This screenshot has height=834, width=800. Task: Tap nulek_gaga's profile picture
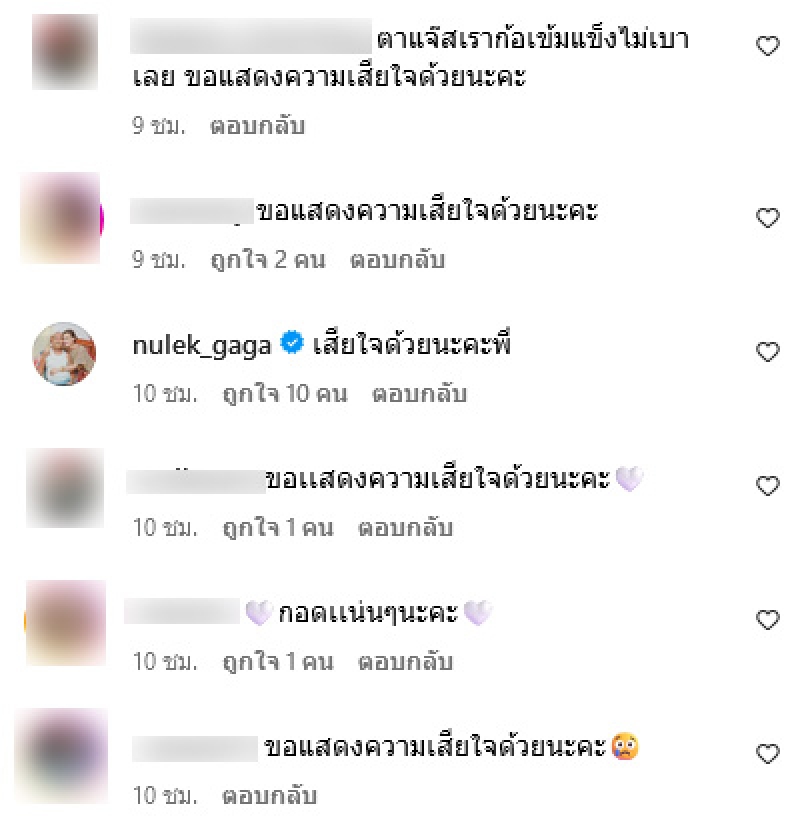tap(64, 354)
